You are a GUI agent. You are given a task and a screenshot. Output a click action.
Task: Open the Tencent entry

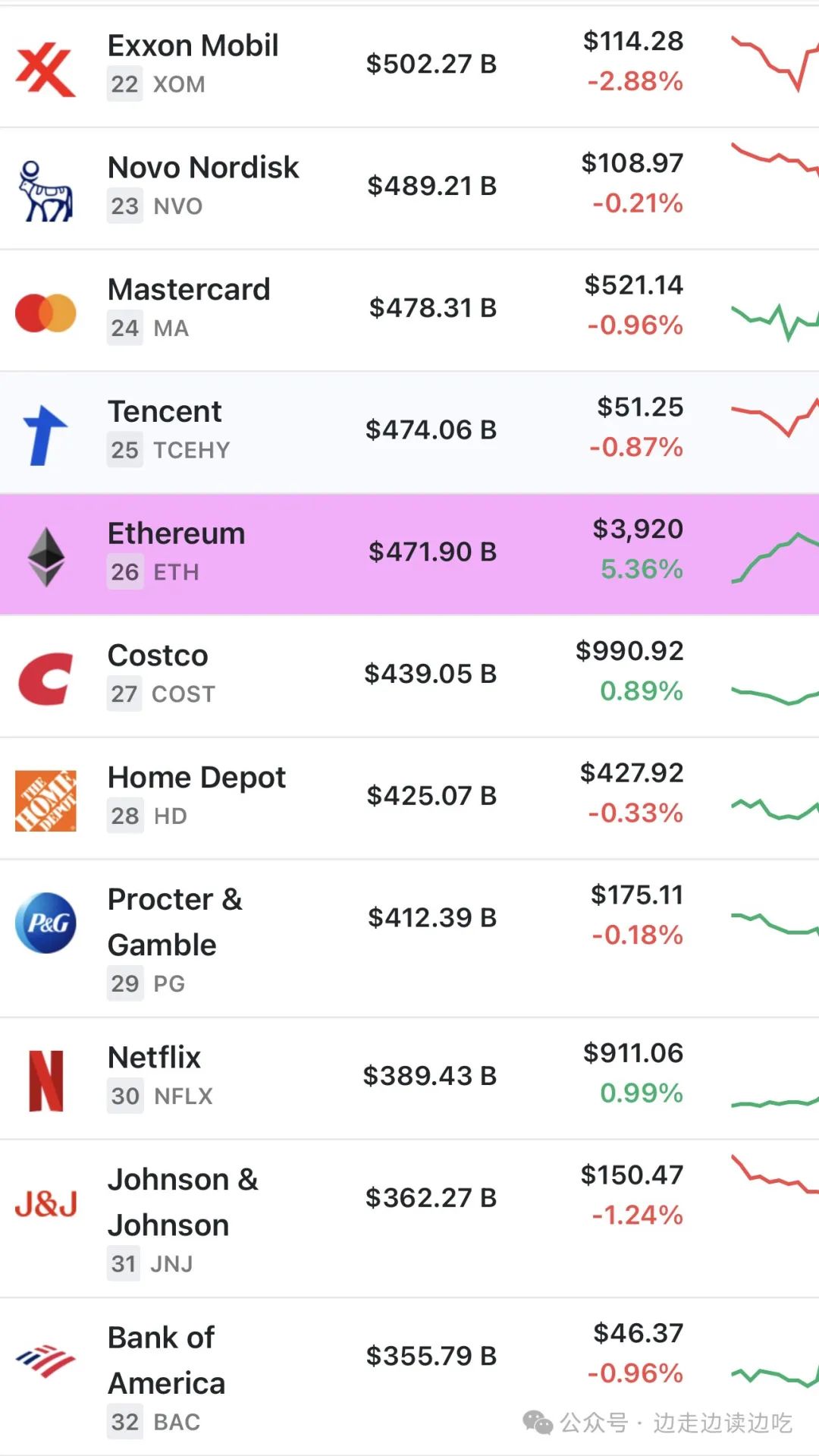165,412
